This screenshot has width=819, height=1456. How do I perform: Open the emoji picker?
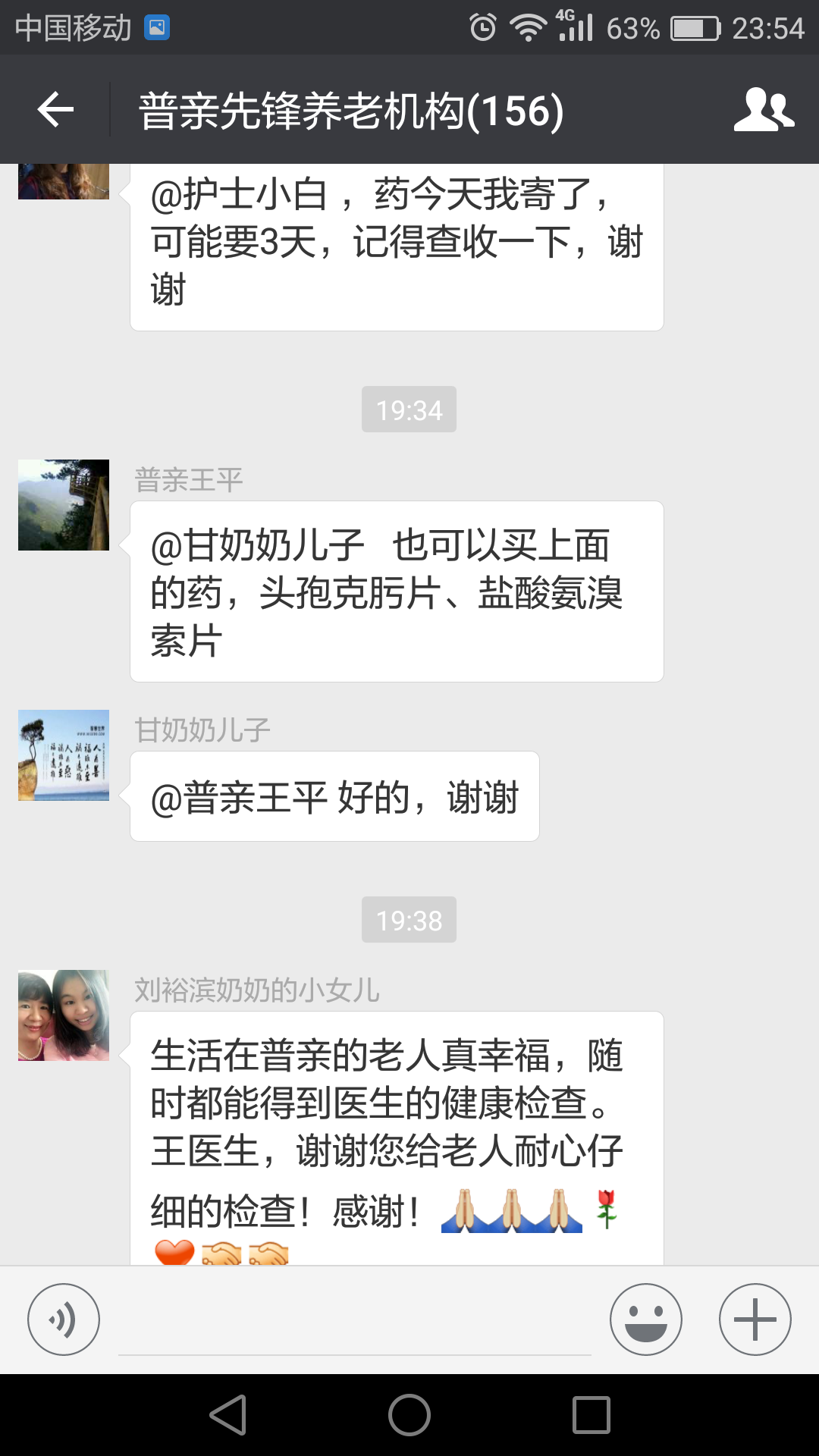pos(645,1319)
